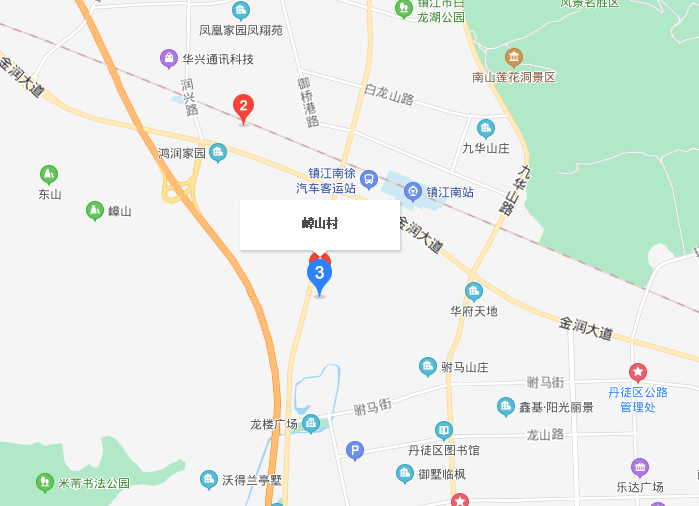Select the 南山莲花洞景区 scenic spot icon
Viewport: 699px width, 506px height.
(514, 57)
